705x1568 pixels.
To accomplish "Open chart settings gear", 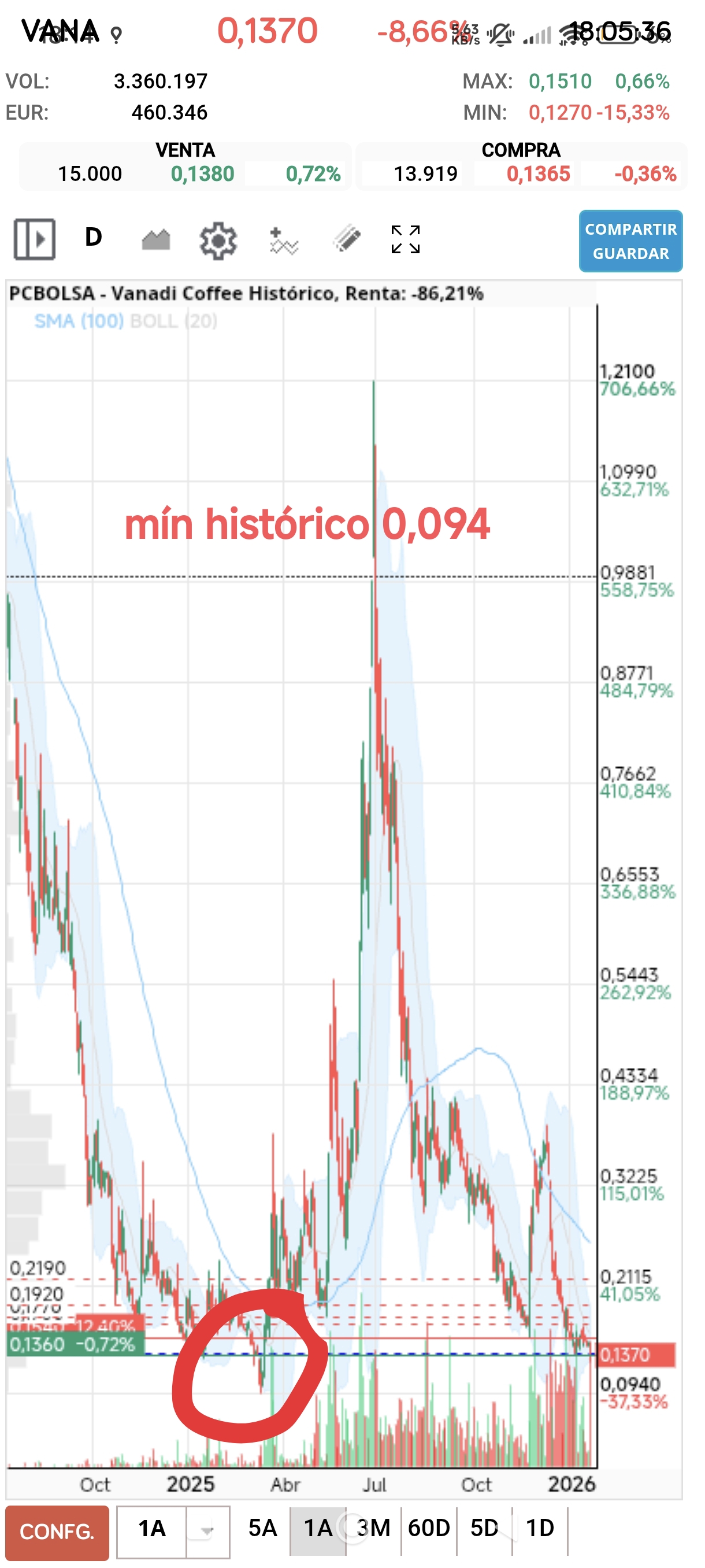I will pos(218,241).
